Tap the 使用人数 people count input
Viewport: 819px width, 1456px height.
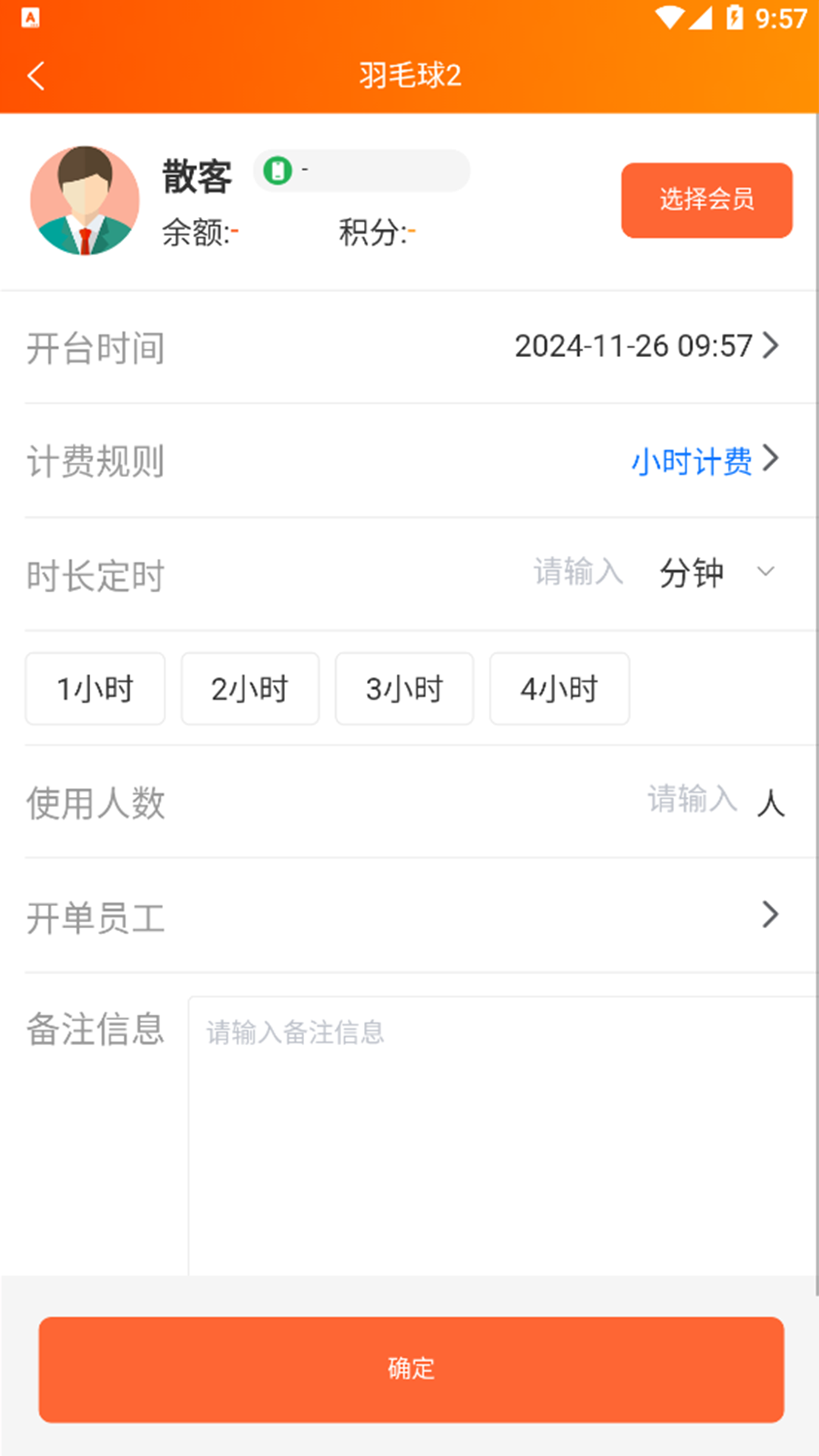692,803
